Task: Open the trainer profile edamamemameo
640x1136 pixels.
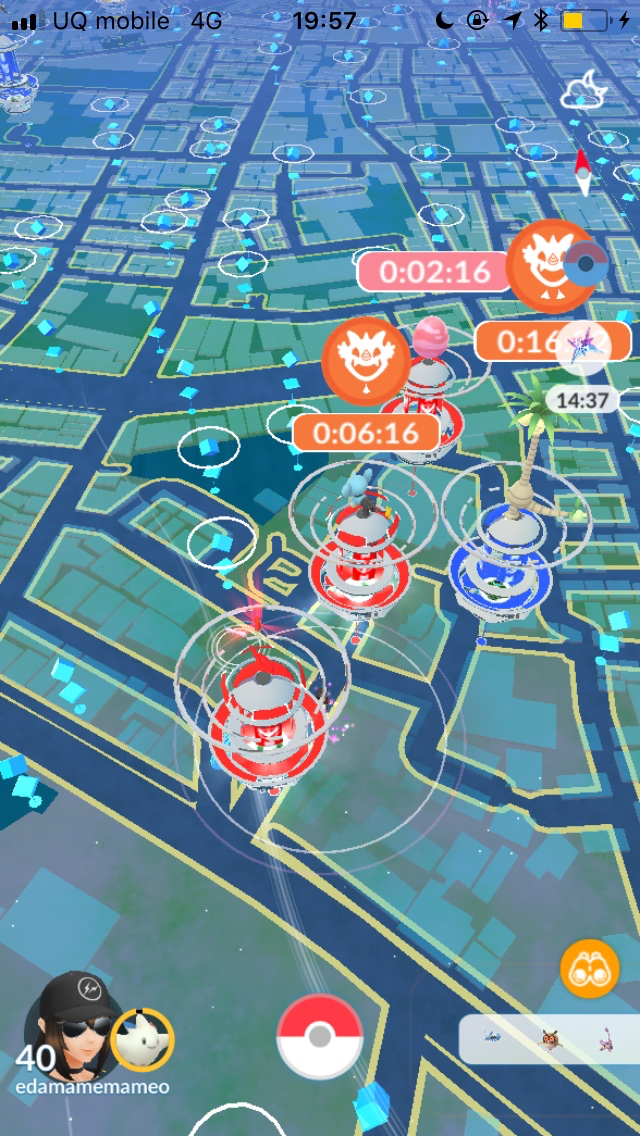Action: click(72, 1032)
